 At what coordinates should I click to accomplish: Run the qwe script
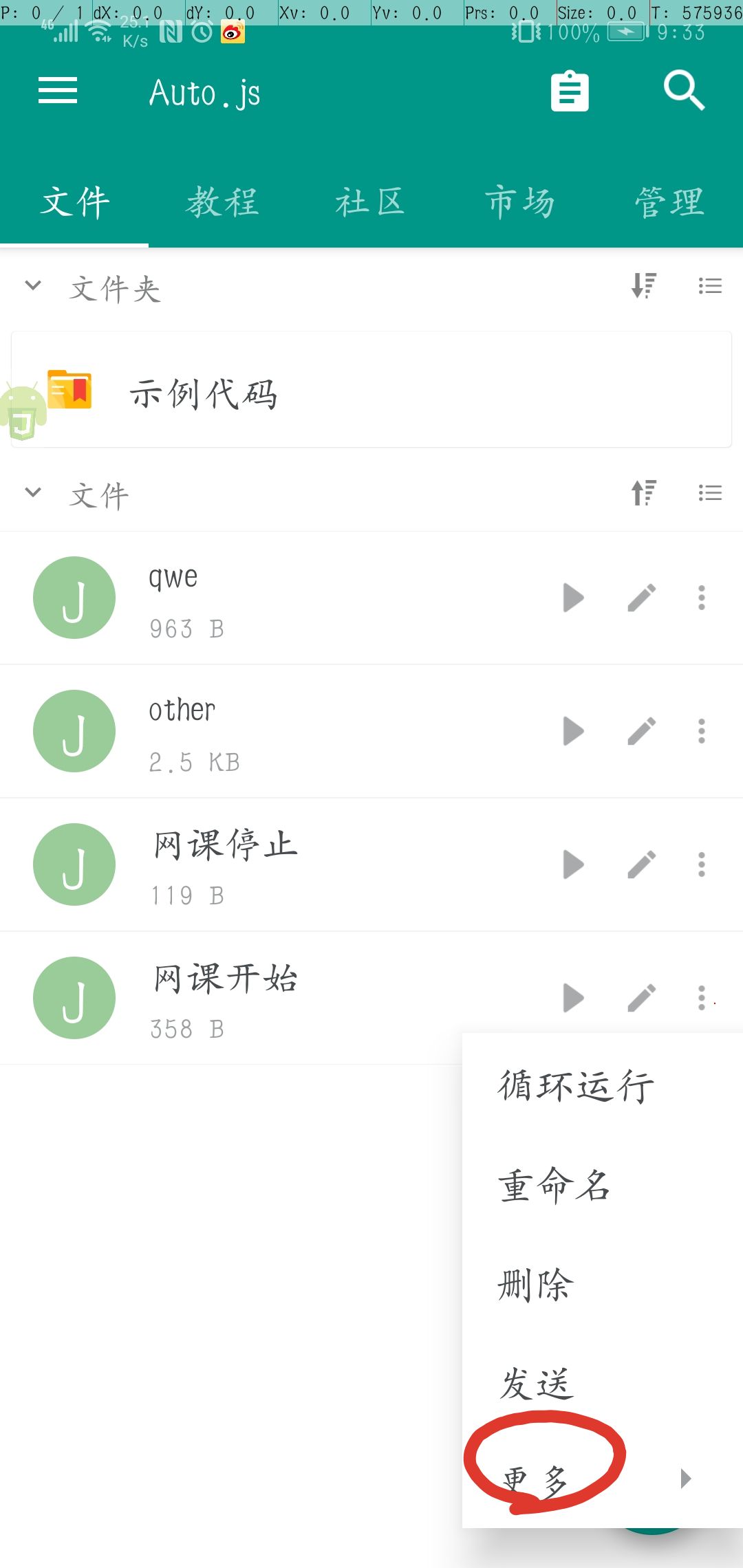click(x=573, y=598)
